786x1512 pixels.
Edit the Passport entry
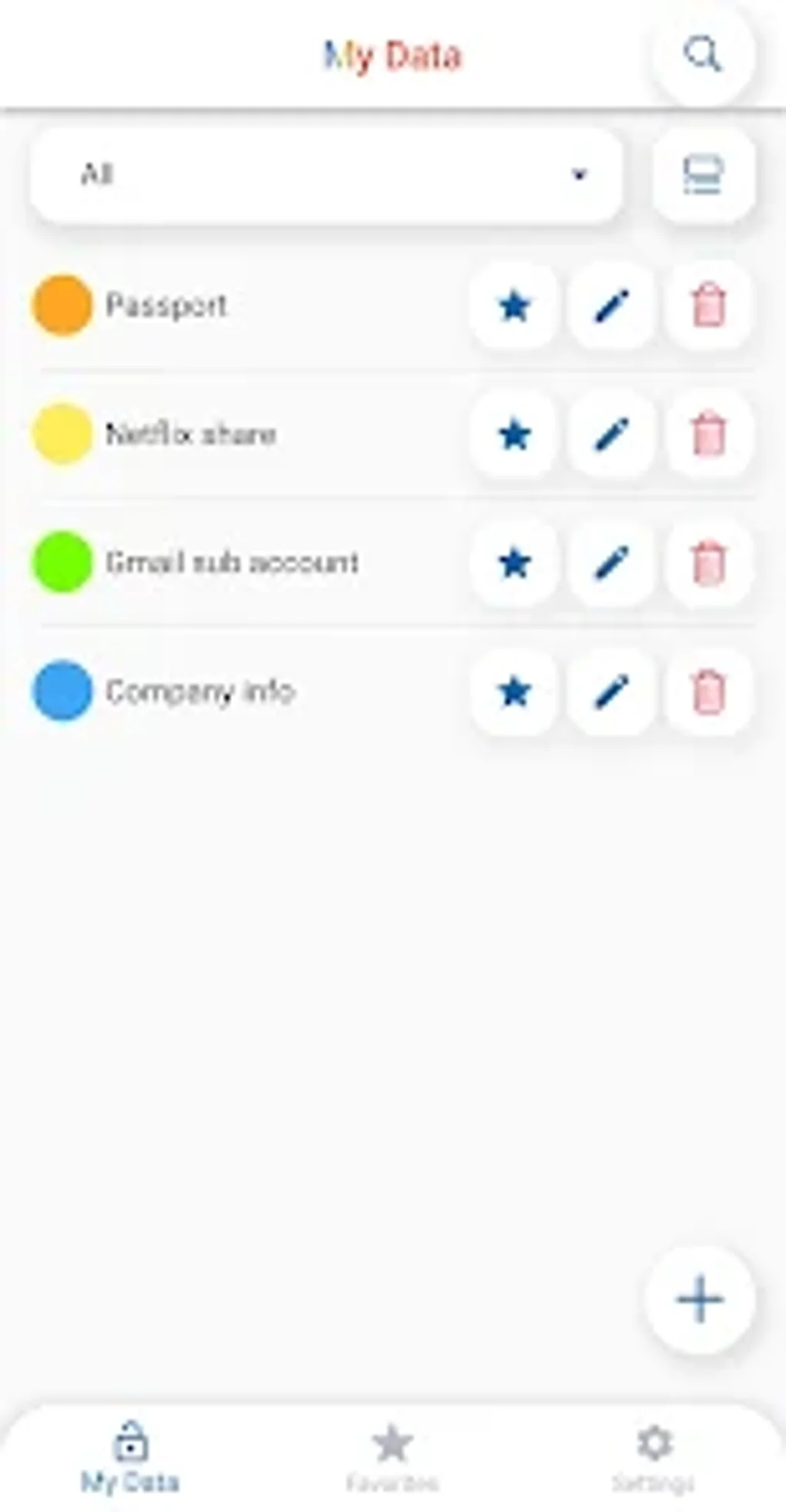pos(612,306)
